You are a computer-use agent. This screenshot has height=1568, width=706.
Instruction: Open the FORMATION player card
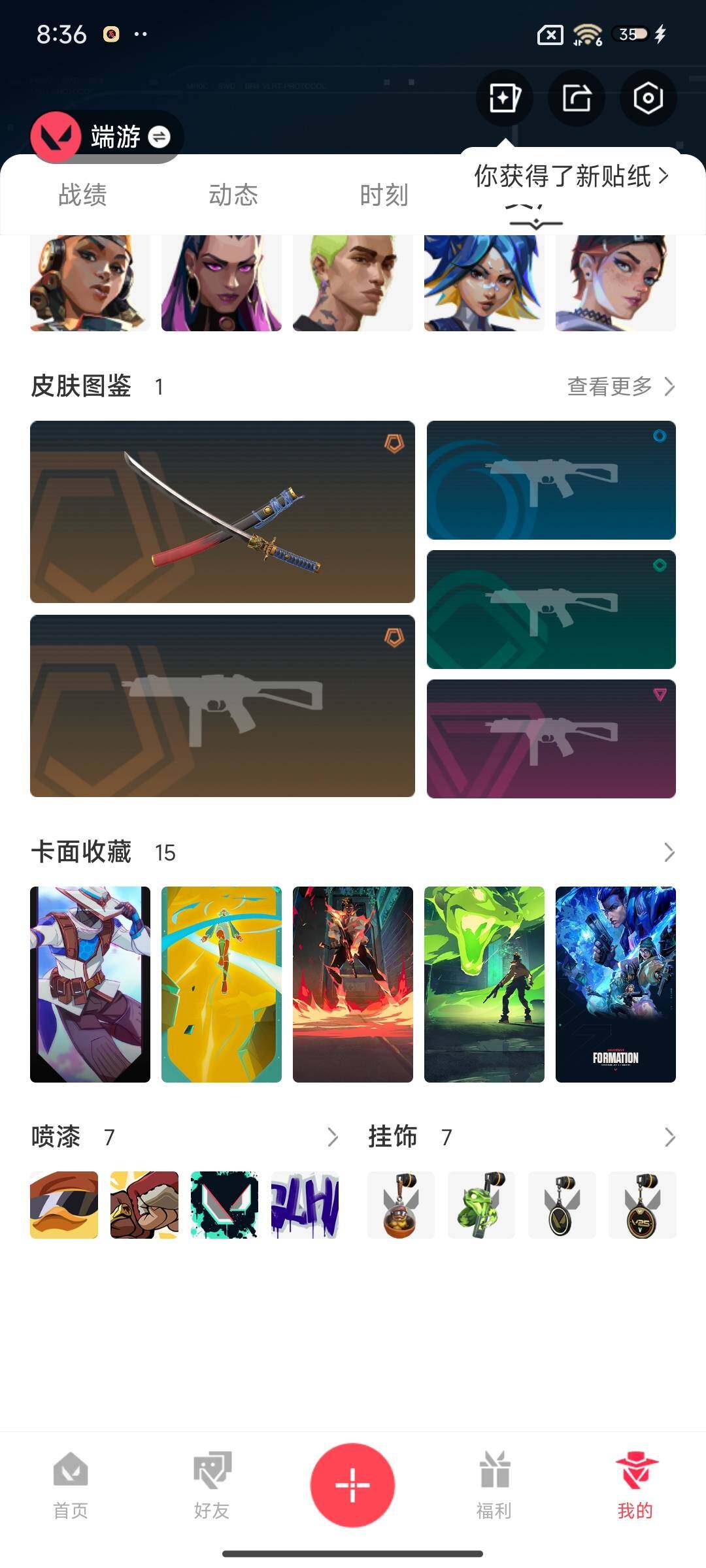[x=615, y=984]
